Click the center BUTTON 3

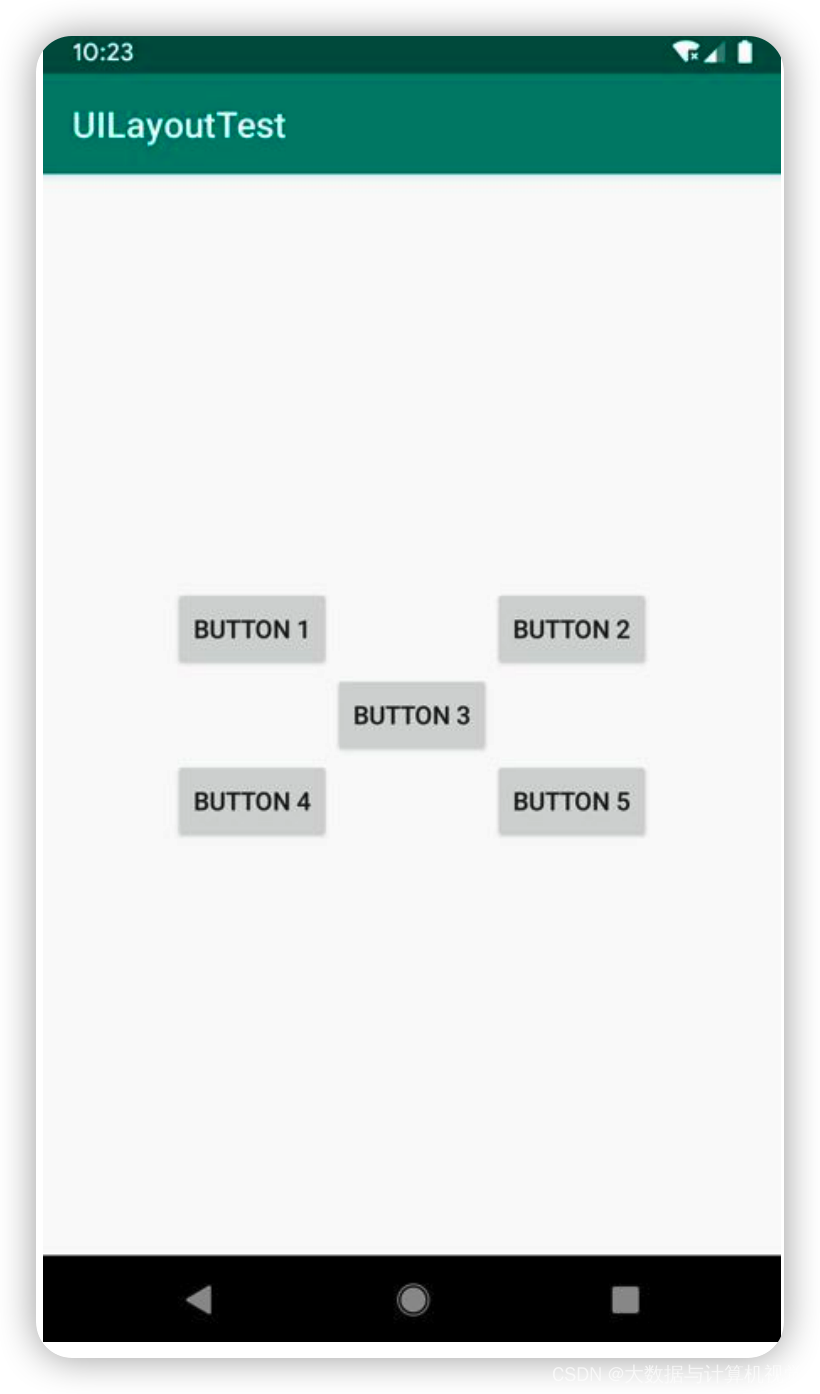(411, 715)
